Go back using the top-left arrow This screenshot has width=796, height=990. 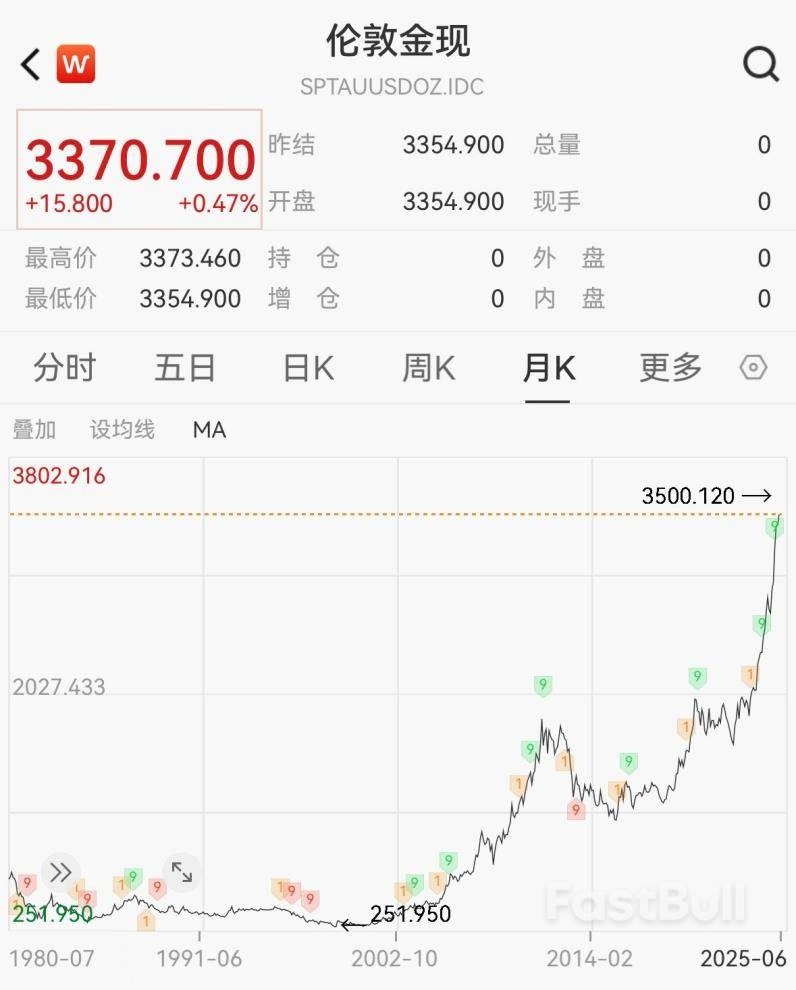pyautogui.click(x=31, y=66)
